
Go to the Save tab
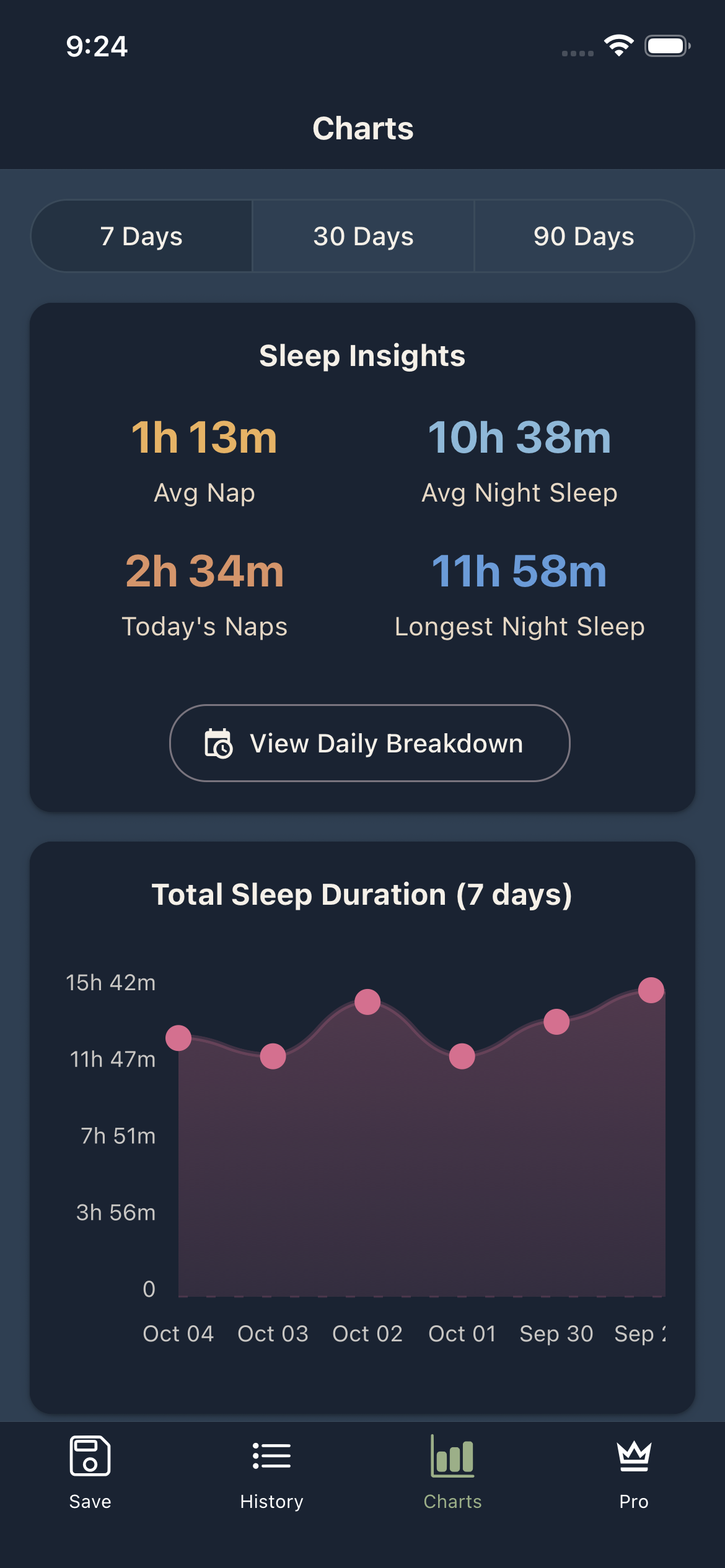[90, 1472]
